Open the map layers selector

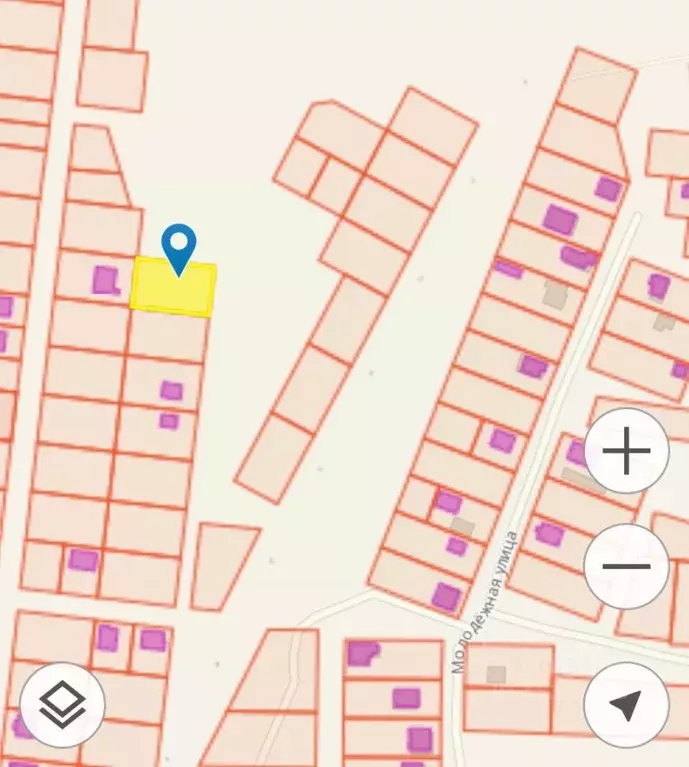[x=62, y=705]
